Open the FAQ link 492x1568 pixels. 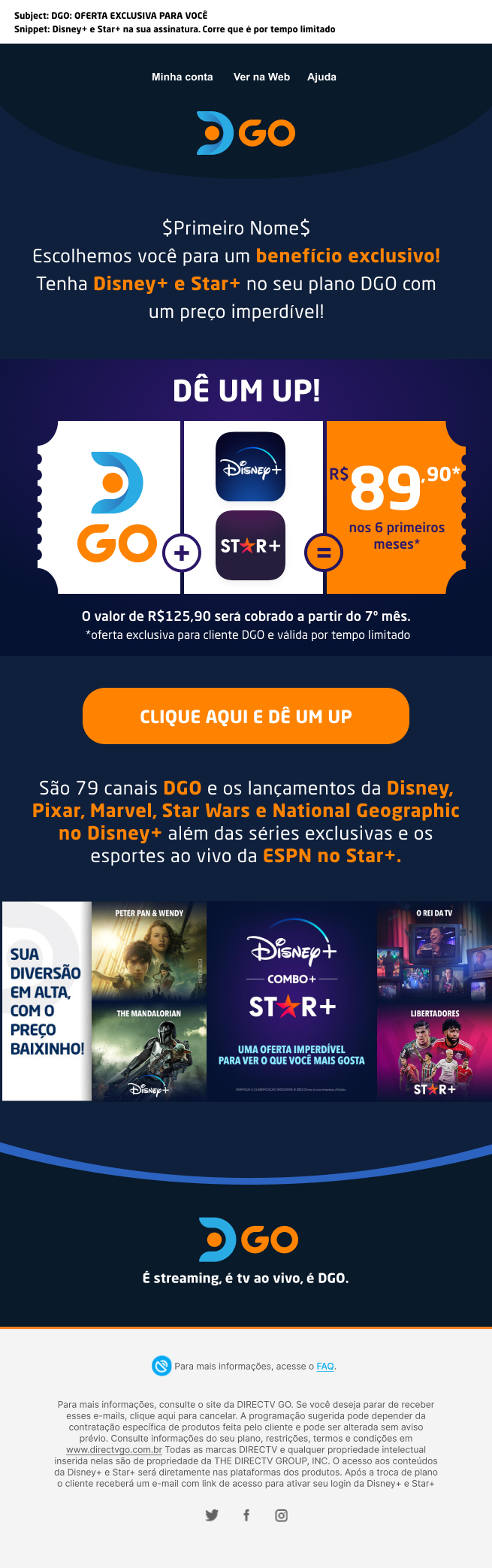pyautogui.click(x=325, y=1366)
